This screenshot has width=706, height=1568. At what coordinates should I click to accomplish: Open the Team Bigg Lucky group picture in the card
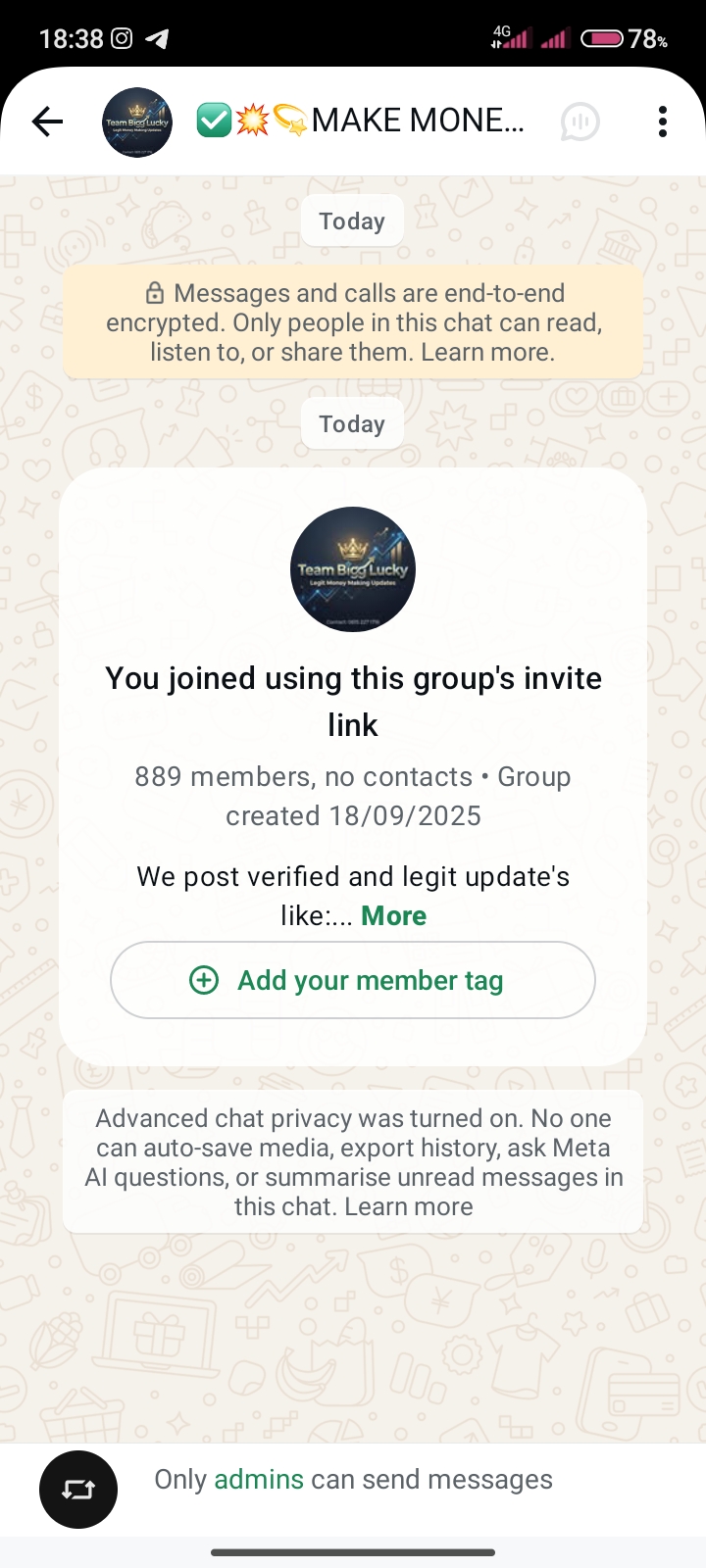(353, 569)
